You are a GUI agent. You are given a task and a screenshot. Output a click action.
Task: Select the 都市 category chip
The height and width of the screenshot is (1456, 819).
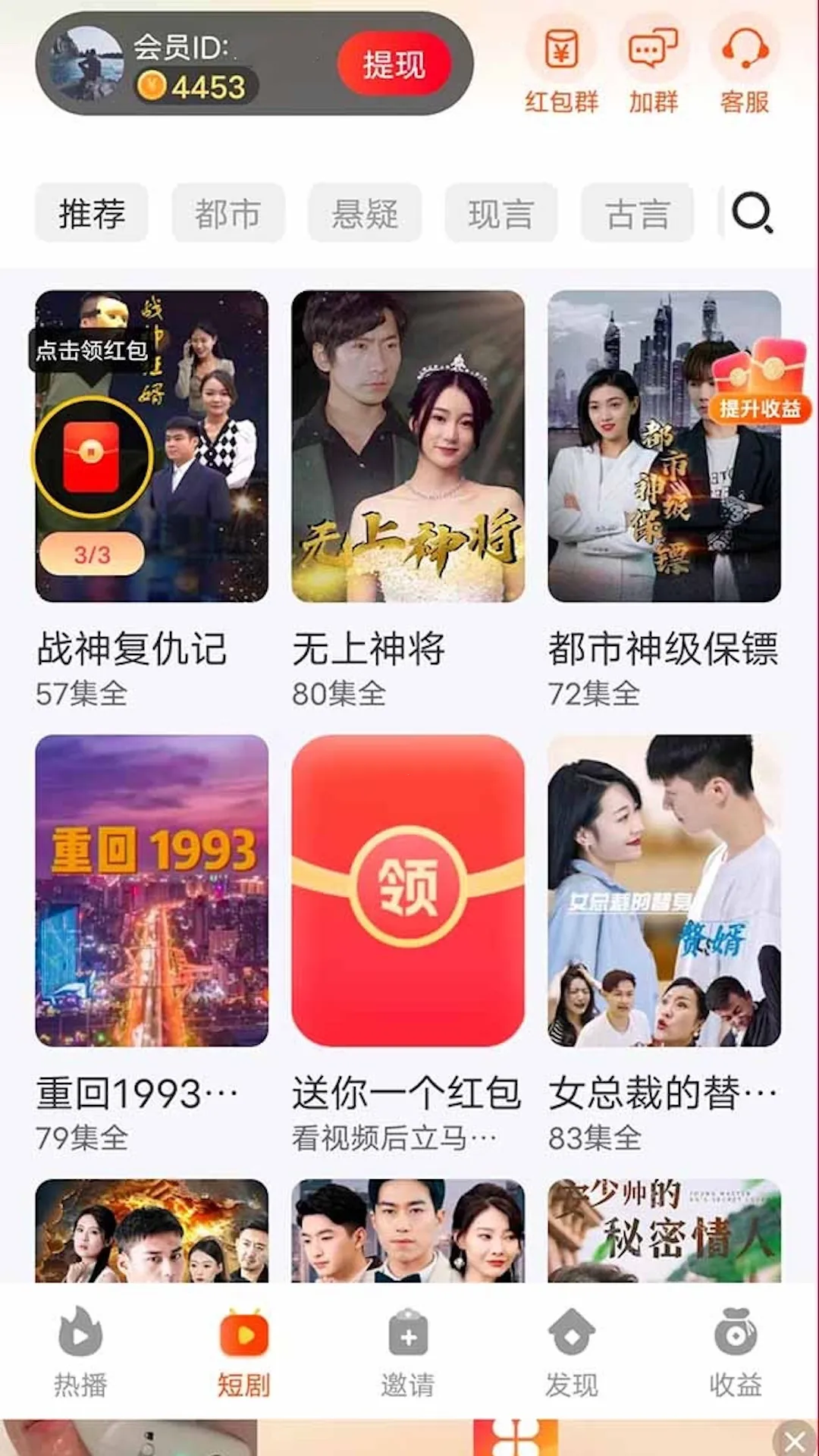[228, 213]
